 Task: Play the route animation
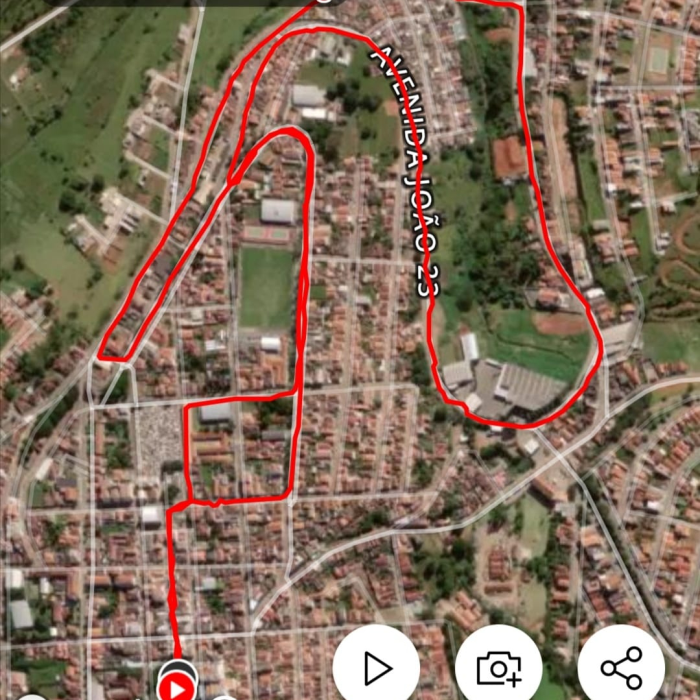tap(376, 668)
